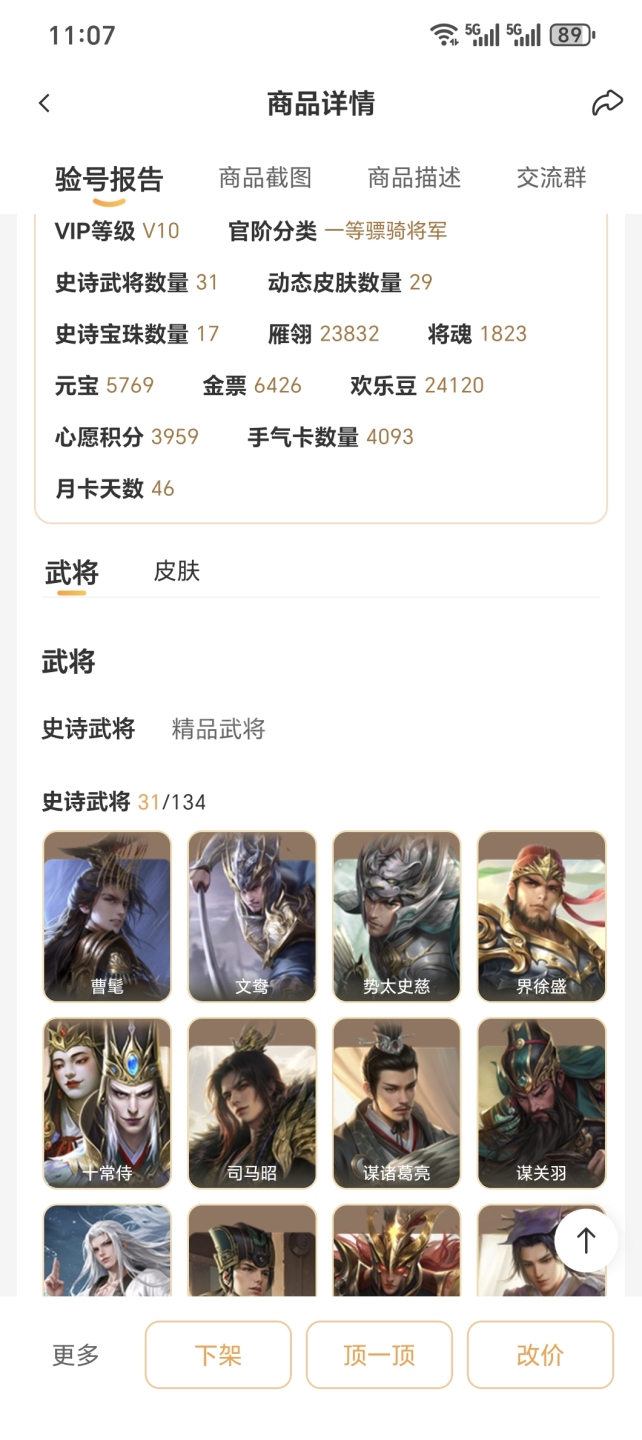Switch to the 交流群 tab
This screenshot has height=1440, width=642.
coord(551,178)
